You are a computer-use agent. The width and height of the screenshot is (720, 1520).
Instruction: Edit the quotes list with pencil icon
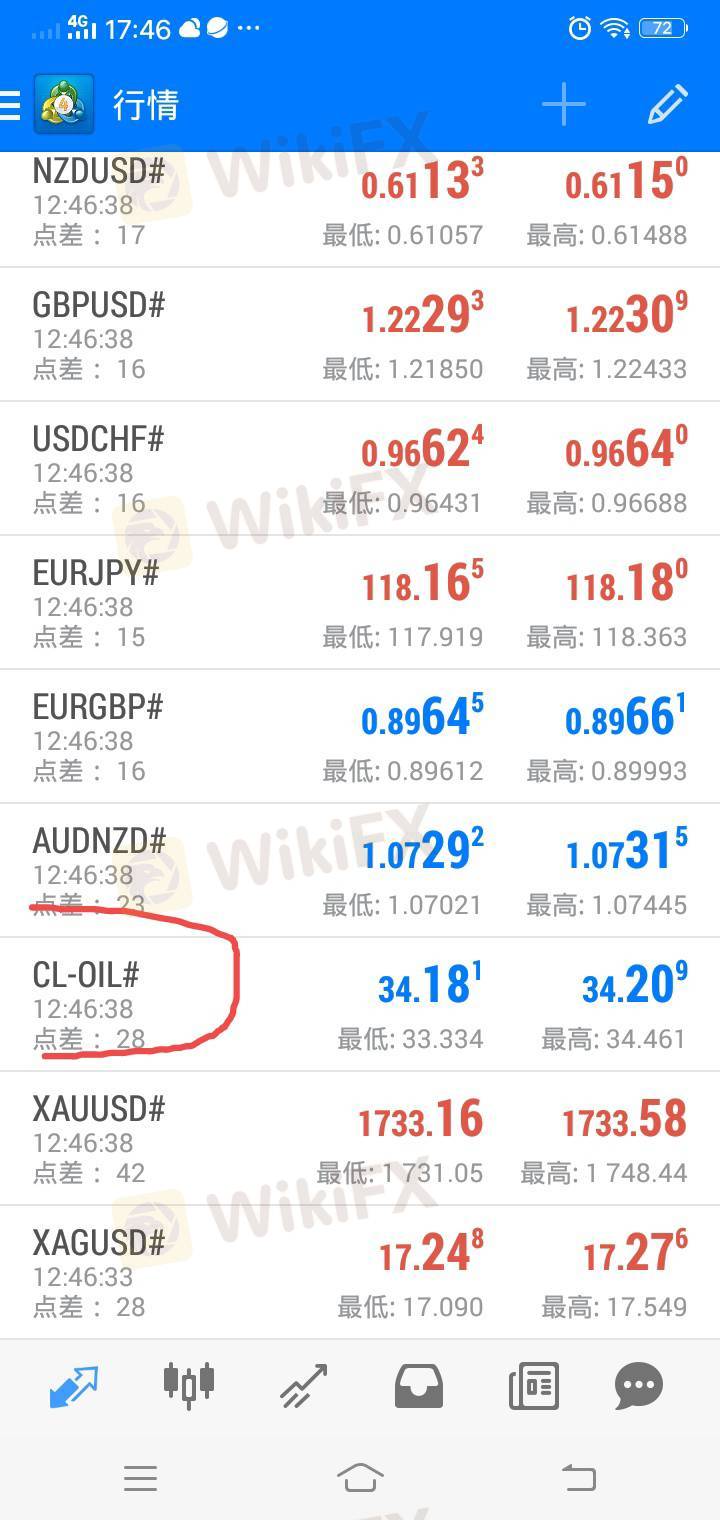[x=667, y=105]
